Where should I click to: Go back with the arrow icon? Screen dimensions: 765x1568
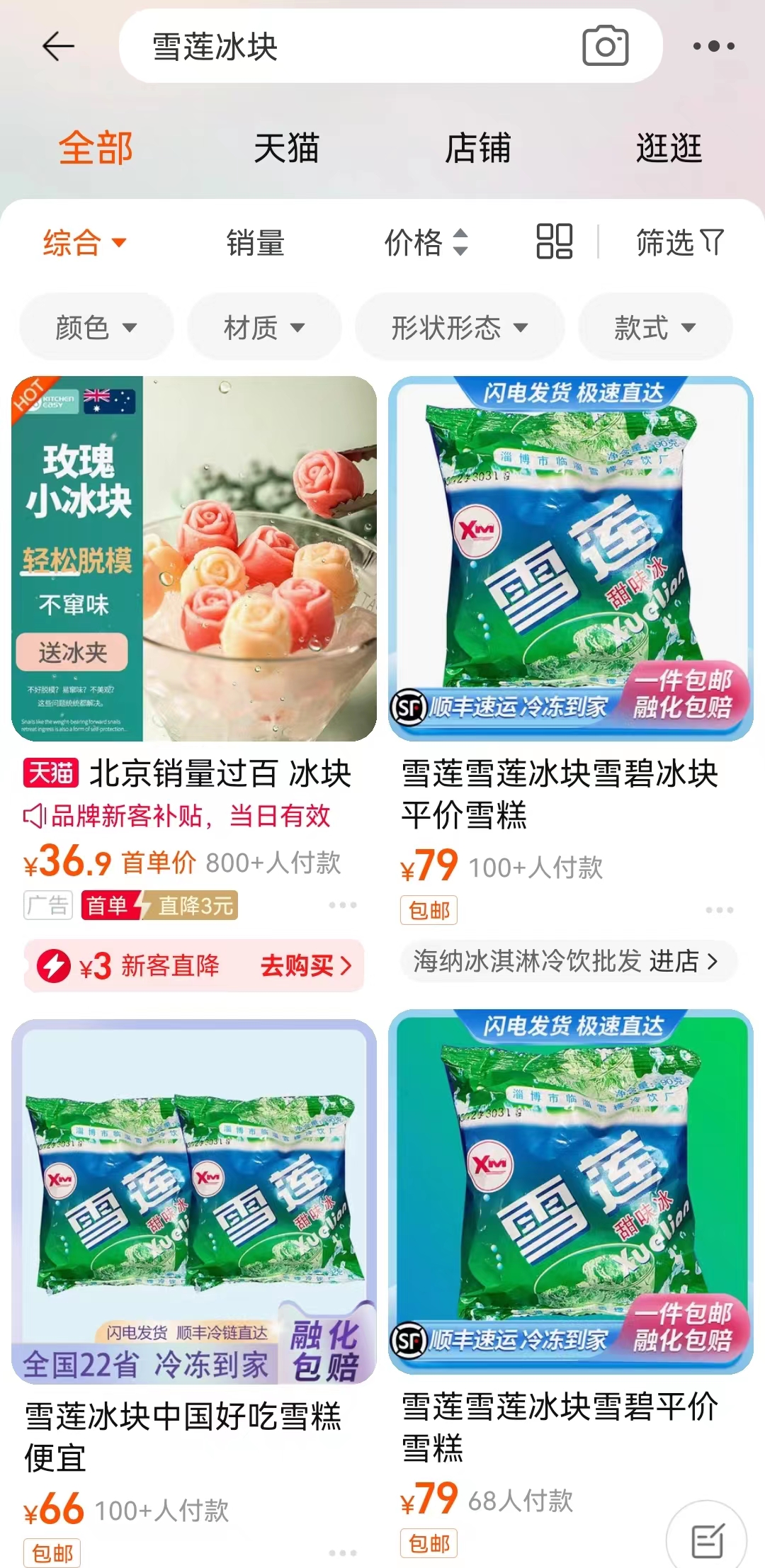[58, 47]
